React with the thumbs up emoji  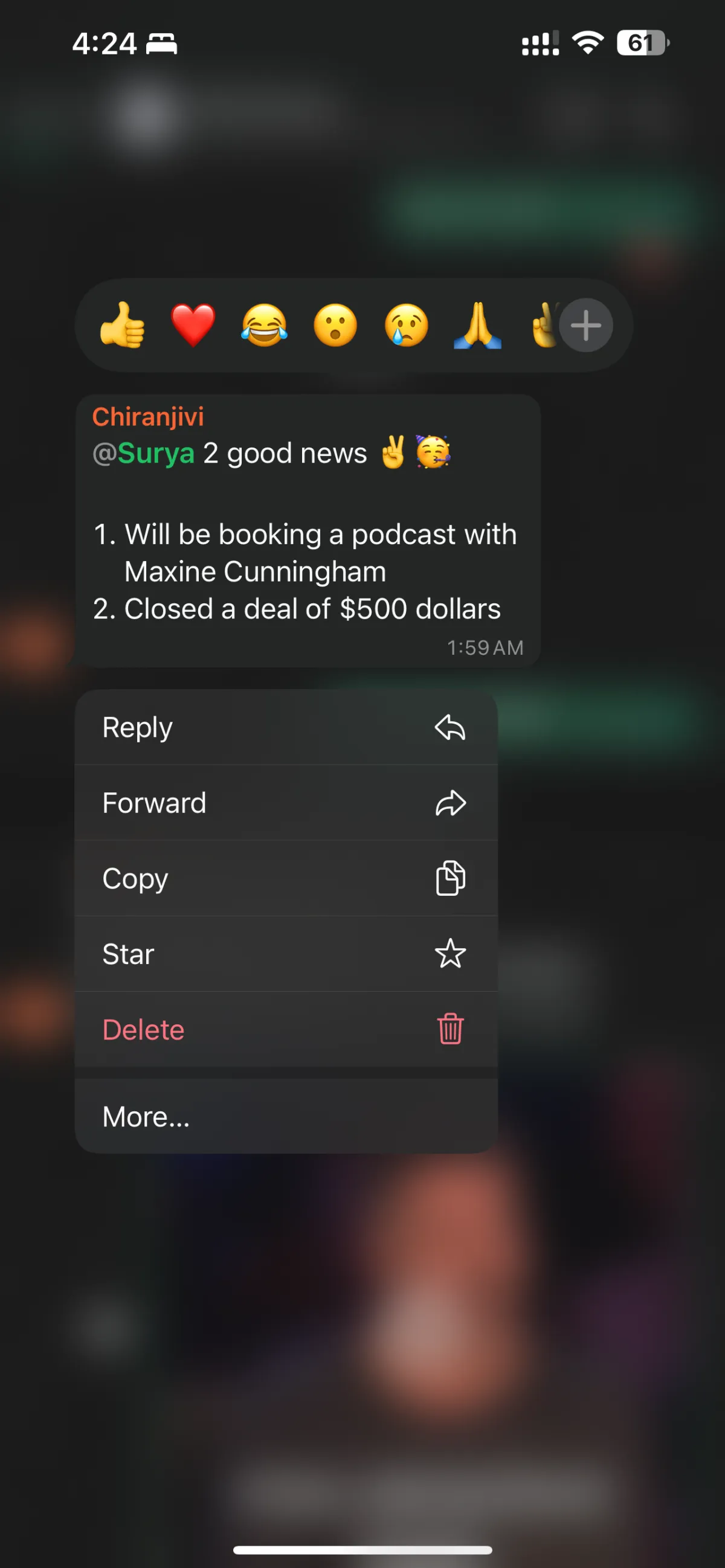pos(123,325)
